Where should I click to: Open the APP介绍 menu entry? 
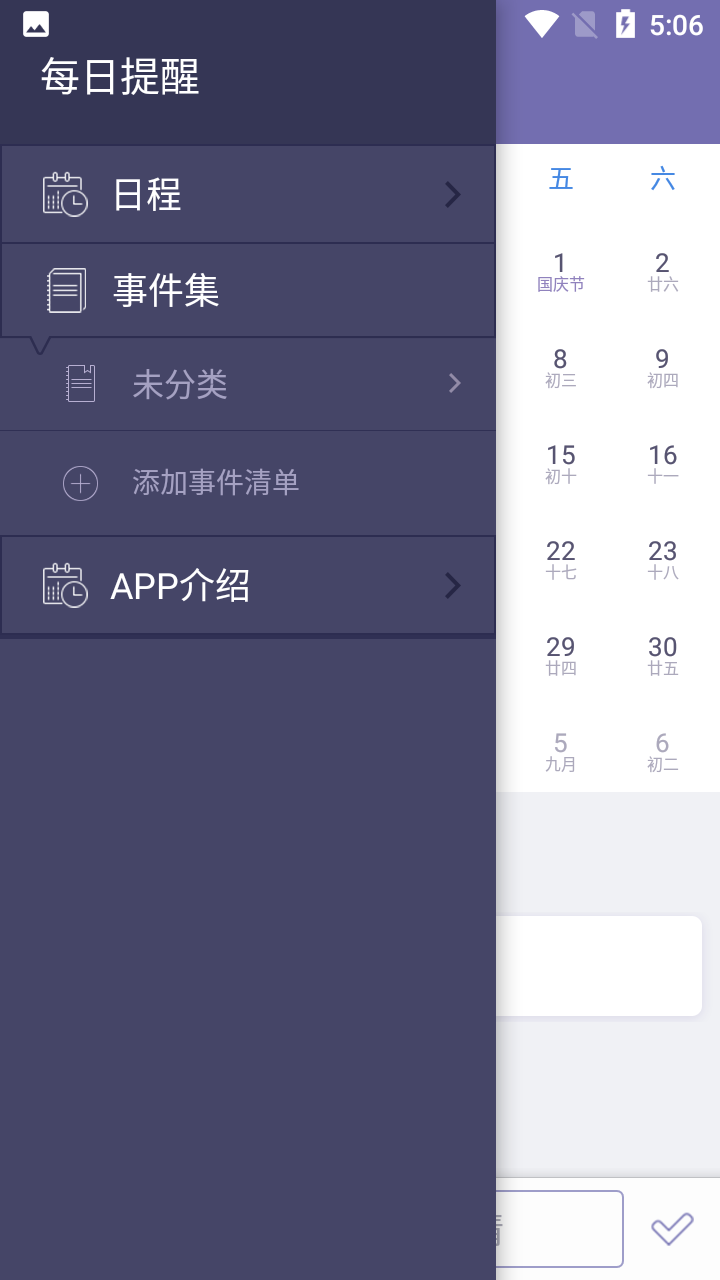(x=182, y=585)
